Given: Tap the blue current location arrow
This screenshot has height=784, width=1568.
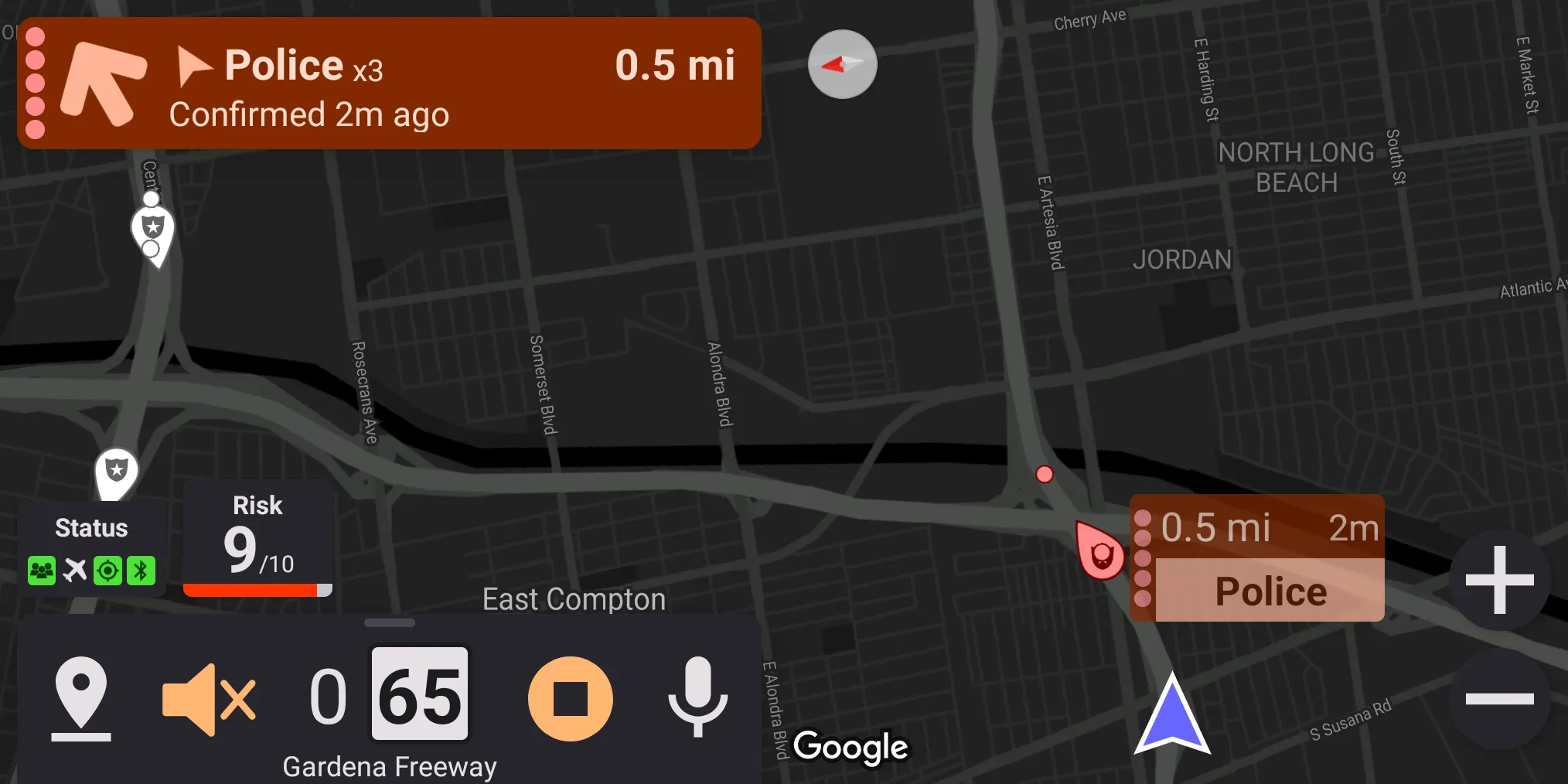Looking at the screenshot, I should tap(1172, 716).
